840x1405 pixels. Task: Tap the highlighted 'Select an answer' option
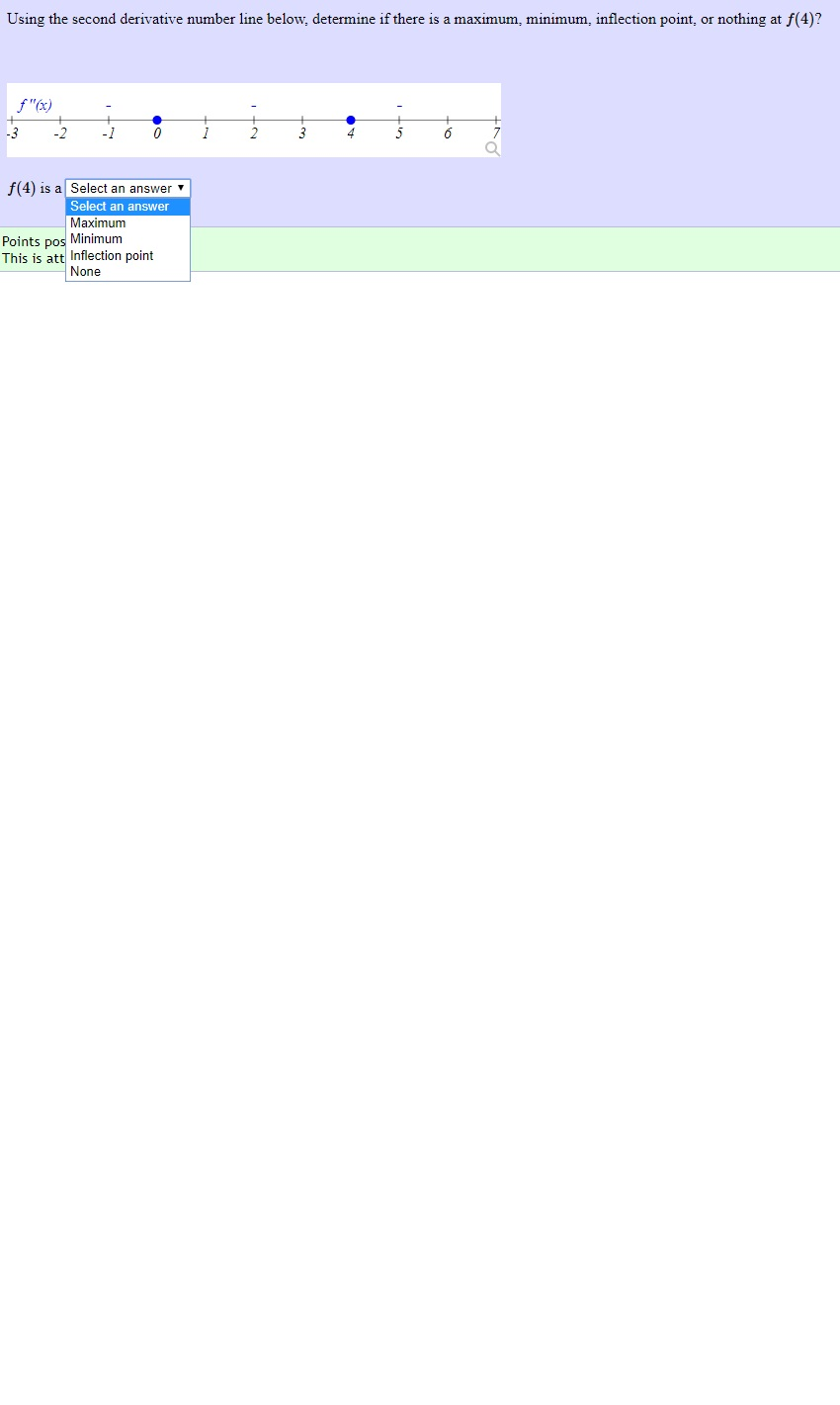(120, 206)
